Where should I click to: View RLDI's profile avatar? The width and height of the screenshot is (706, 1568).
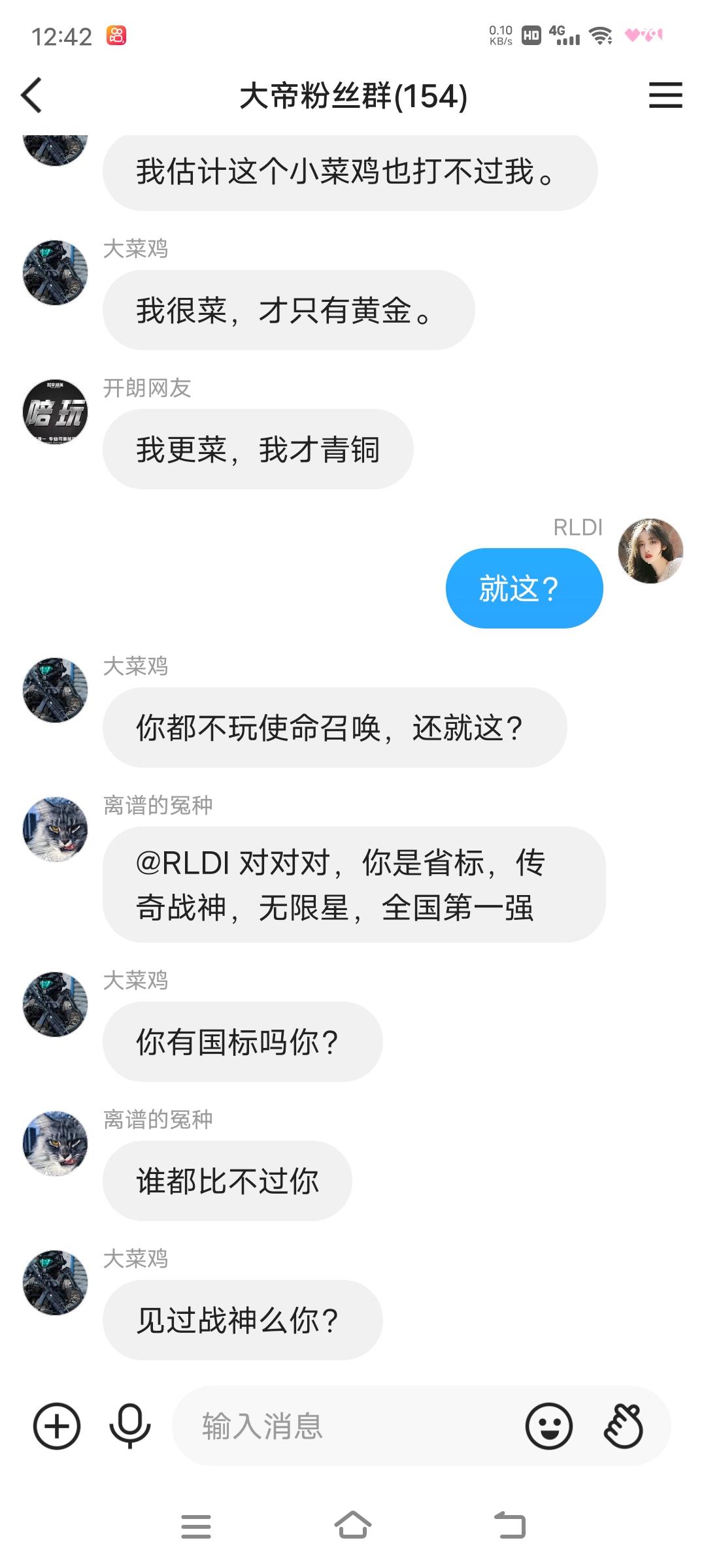coord(650,551)
